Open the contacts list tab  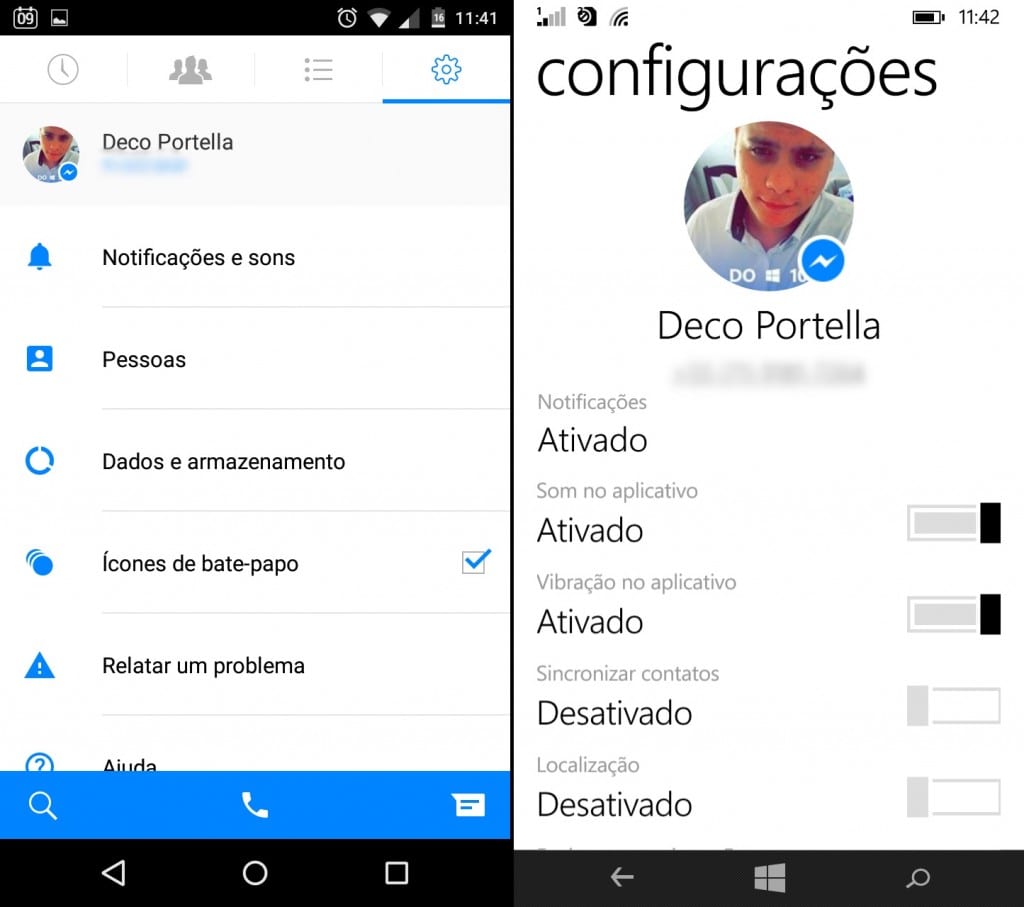[x=318, y=69]
